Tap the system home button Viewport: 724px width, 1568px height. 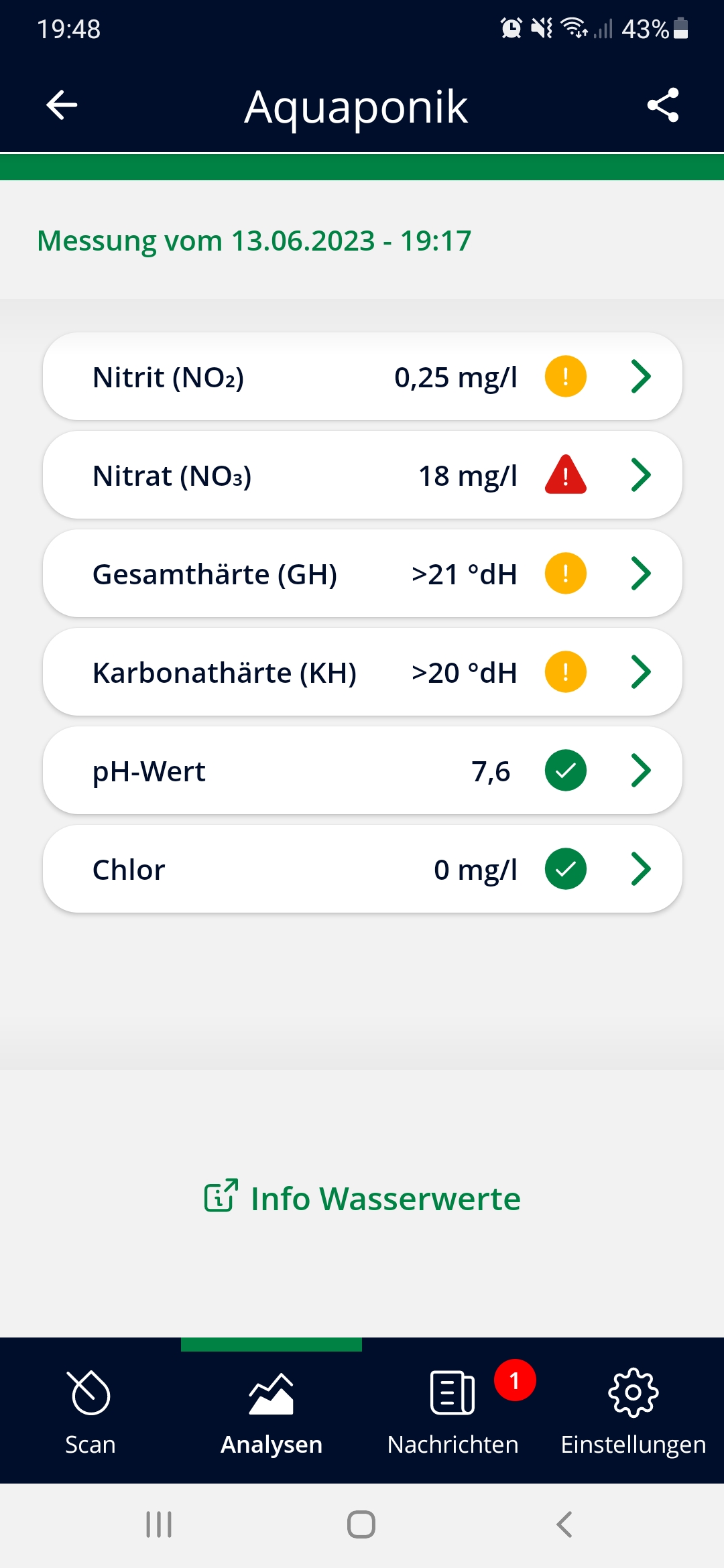pos(361,1524)
